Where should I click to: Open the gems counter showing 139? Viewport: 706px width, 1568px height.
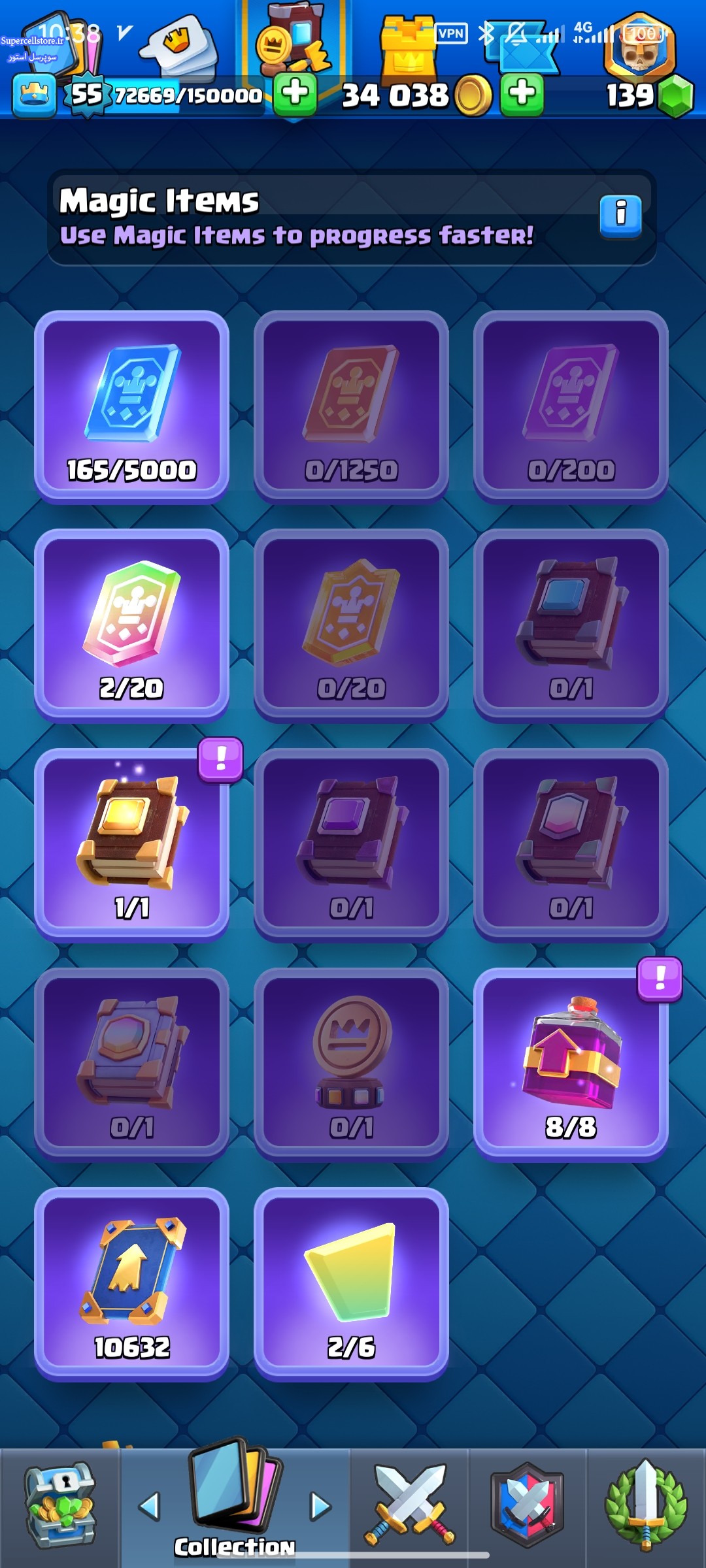tap(648, 95)
